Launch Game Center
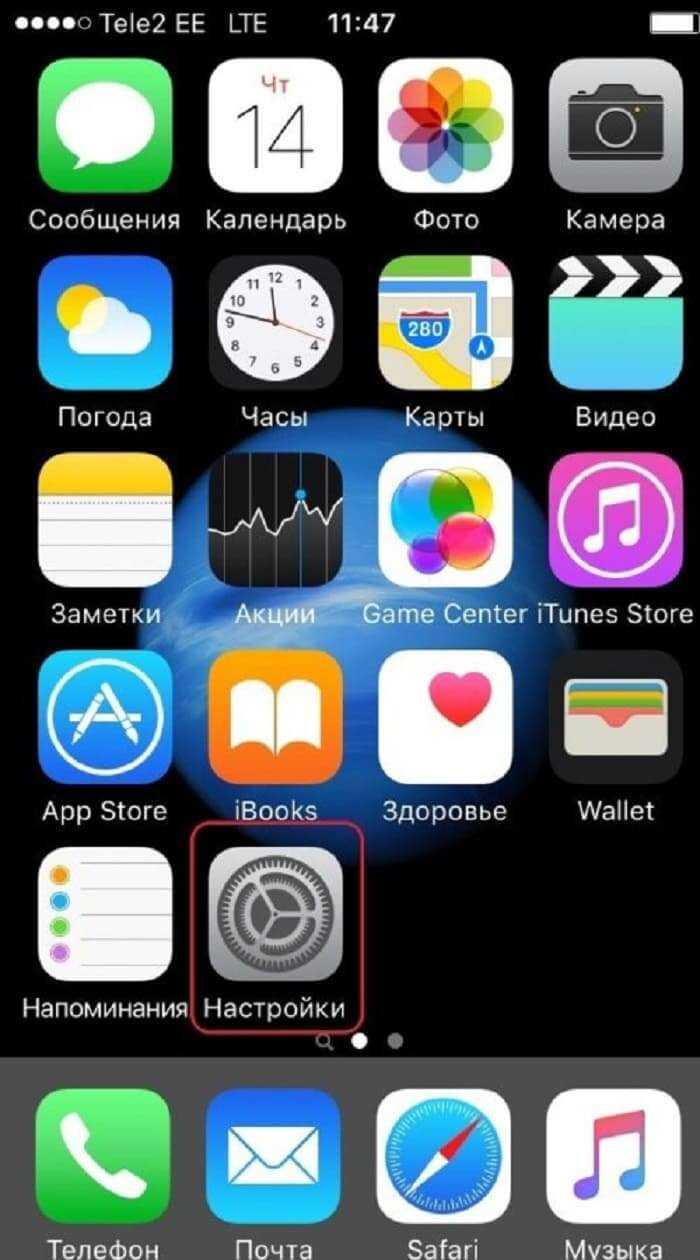The image size is (700, 1260). (445, 520)
